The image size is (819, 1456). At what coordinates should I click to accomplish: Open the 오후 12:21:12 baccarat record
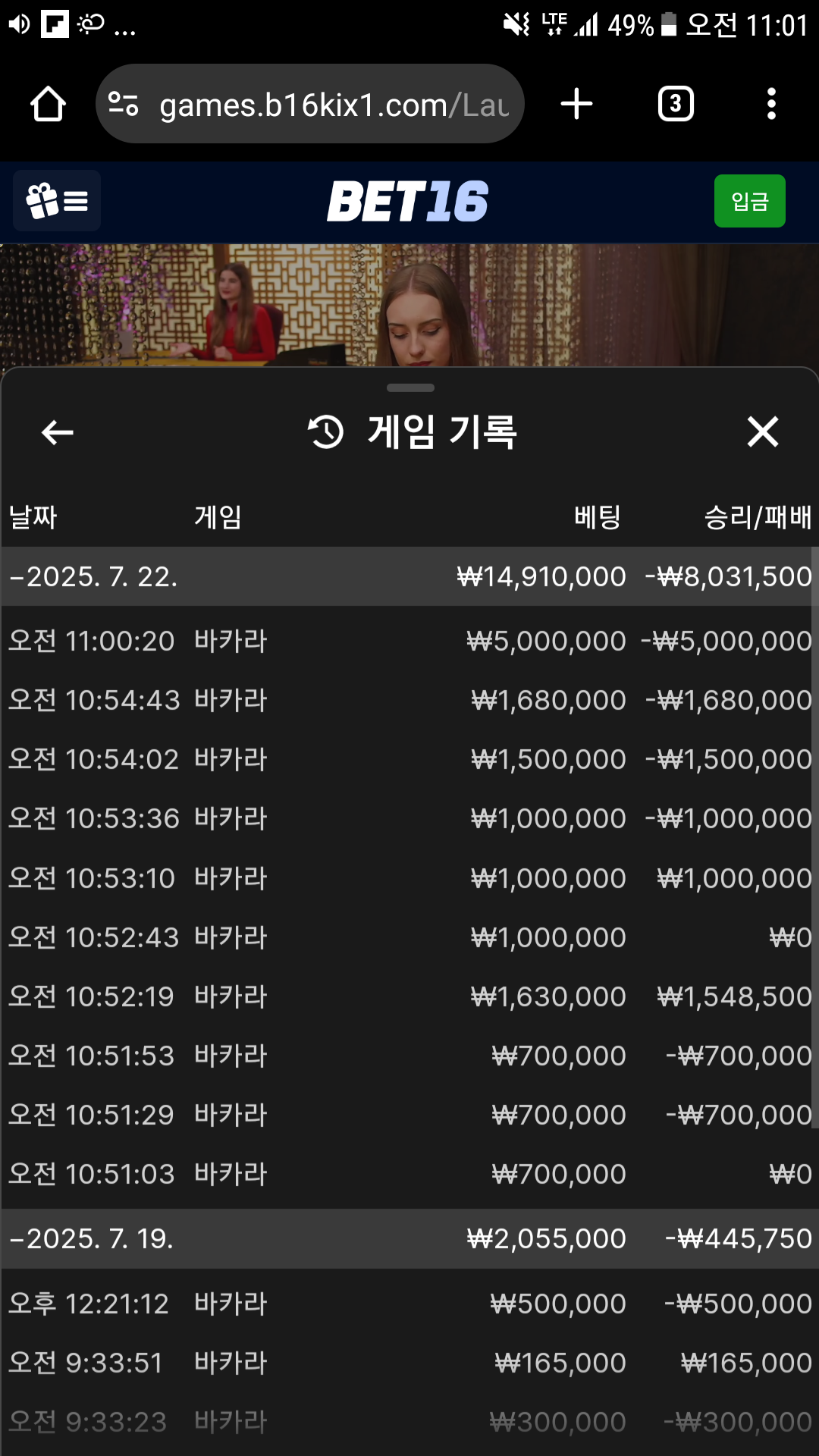409,1304
